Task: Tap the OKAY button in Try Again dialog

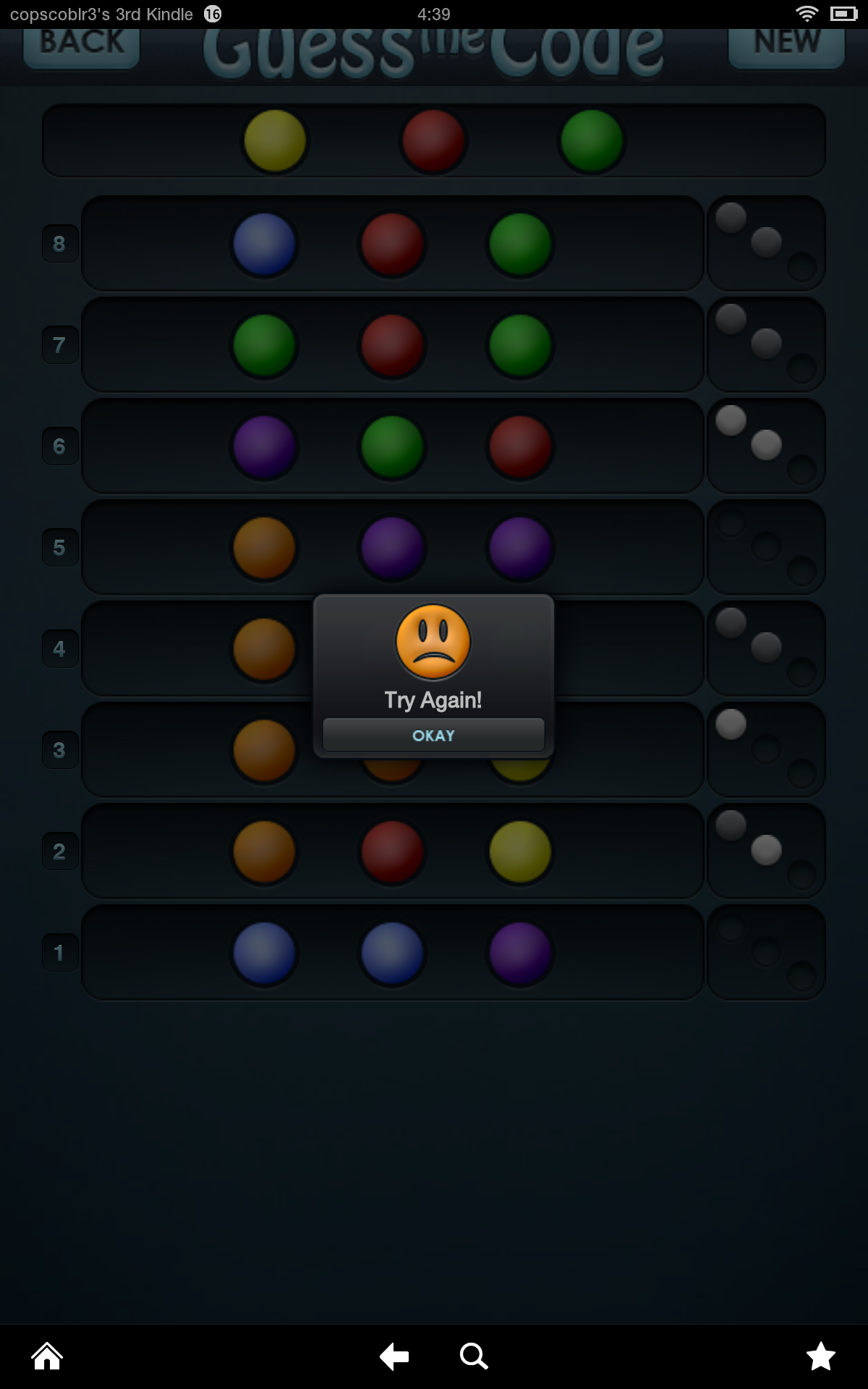Action: click(x=433, y=735)
